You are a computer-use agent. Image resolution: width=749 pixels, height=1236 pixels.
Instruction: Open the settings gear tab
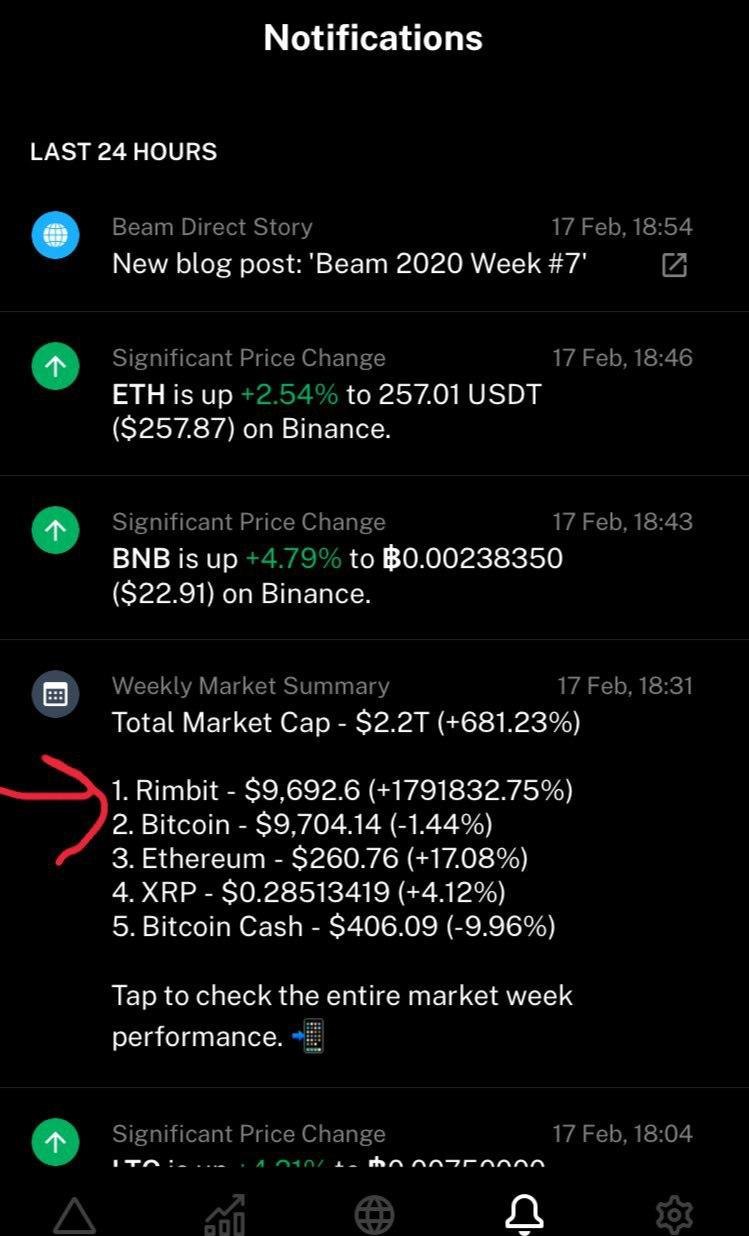coord(674,1215)
